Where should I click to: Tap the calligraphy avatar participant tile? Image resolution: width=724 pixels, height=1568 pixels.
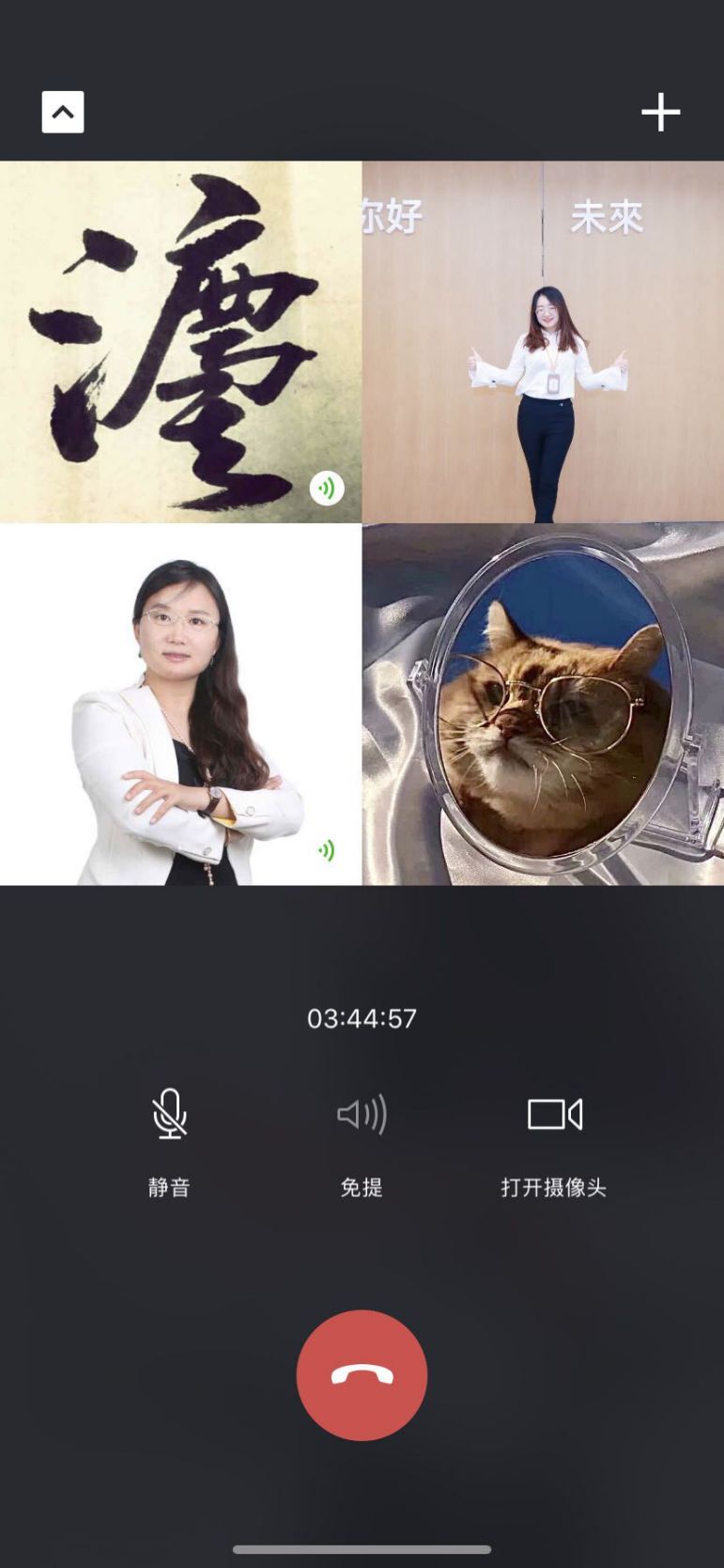coord(180,341)
